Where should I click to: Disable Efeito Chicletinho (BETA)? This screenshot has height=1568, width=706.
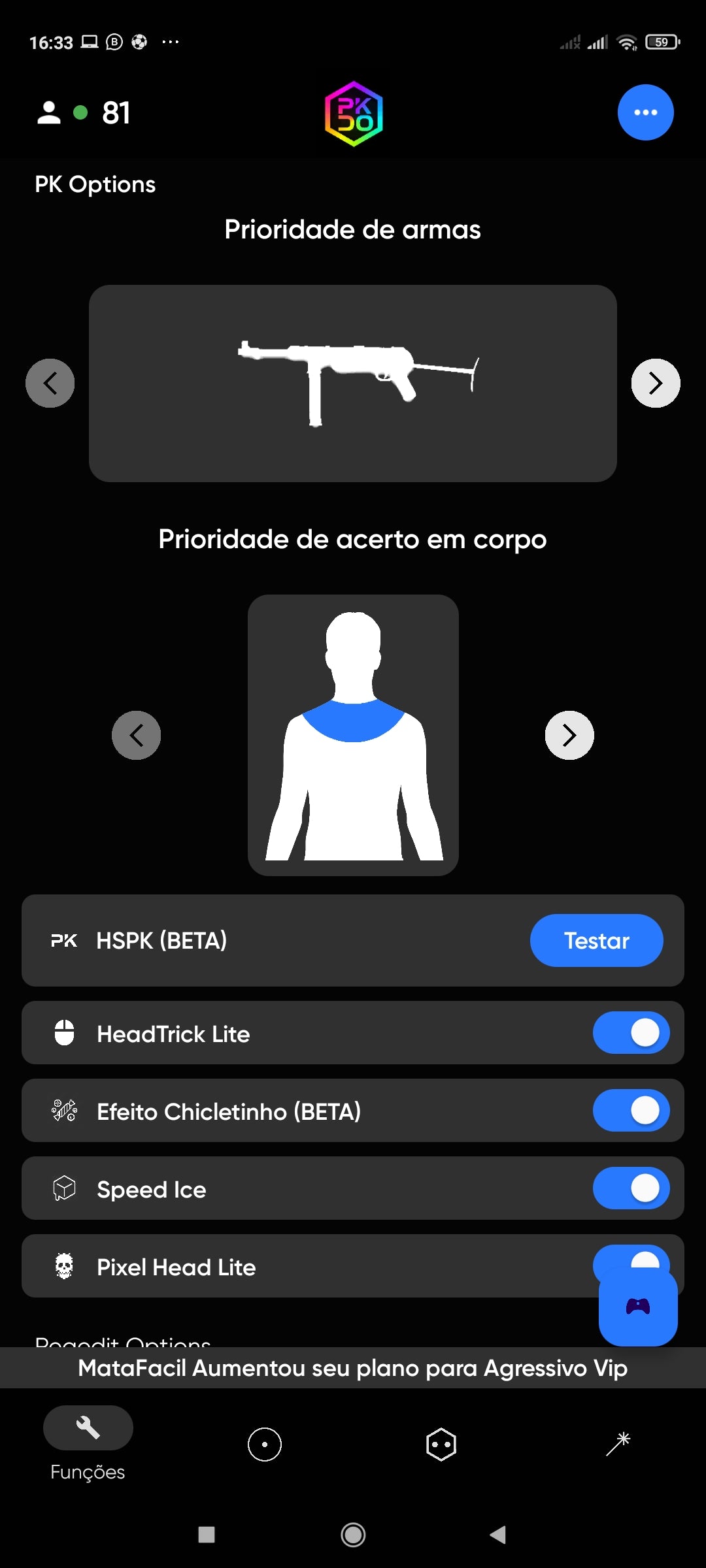tap(630, 1111)
